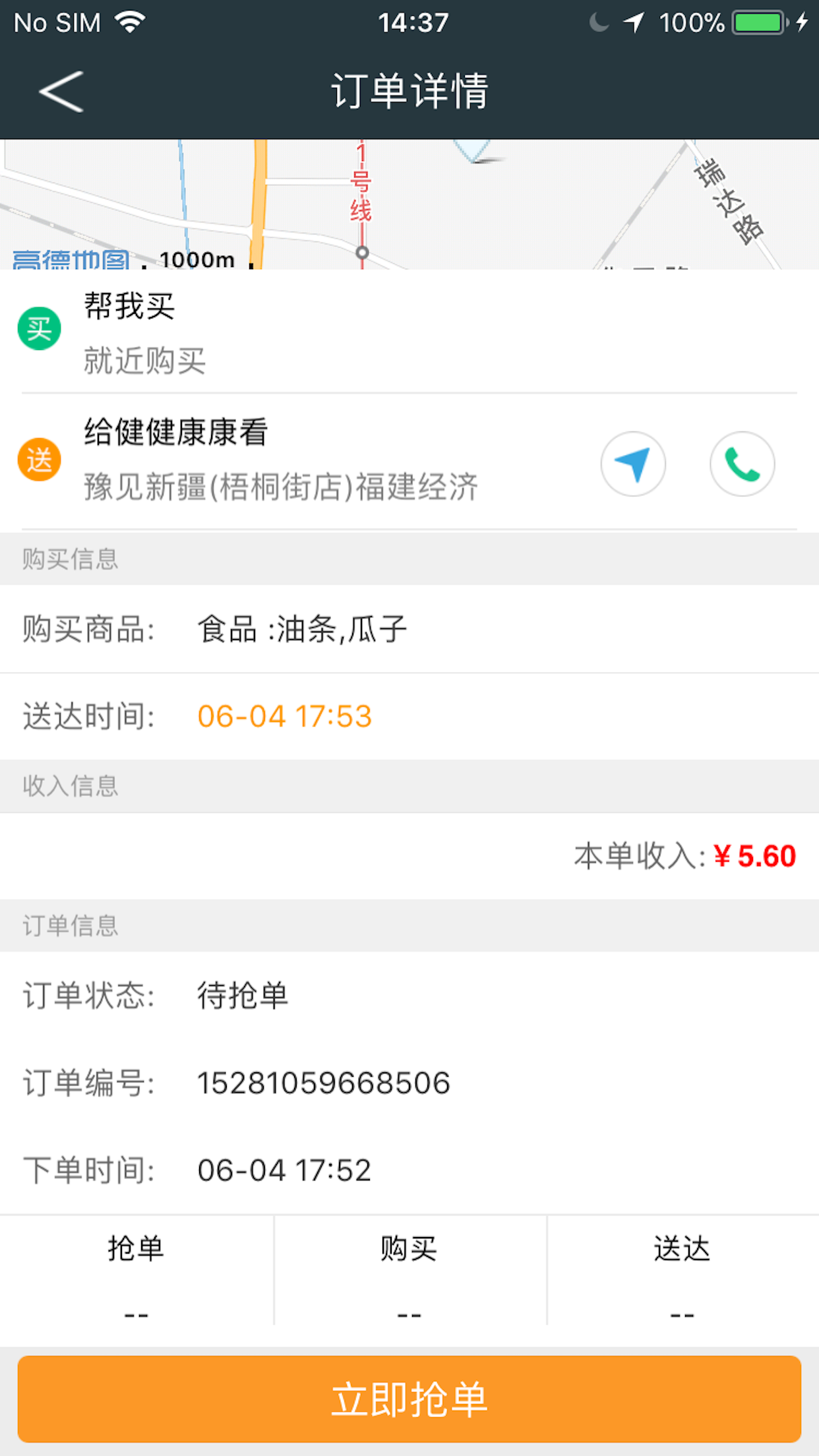Screen dimensions: 819x1456
Task: Tap the green 买 purchase badge
Action: click(38, 326)
